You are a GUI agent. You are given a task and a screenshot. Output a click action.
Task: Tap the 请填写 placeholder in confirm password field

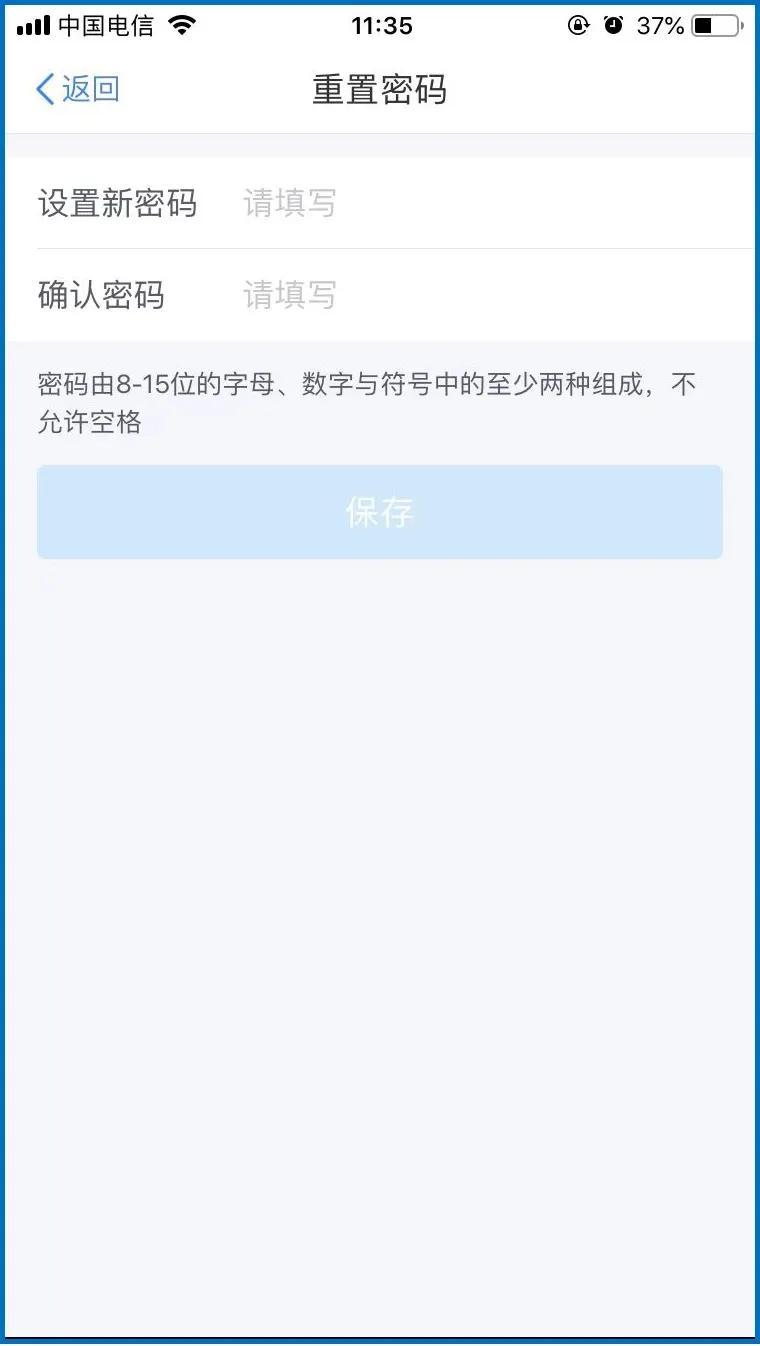(x=289, y=294)
